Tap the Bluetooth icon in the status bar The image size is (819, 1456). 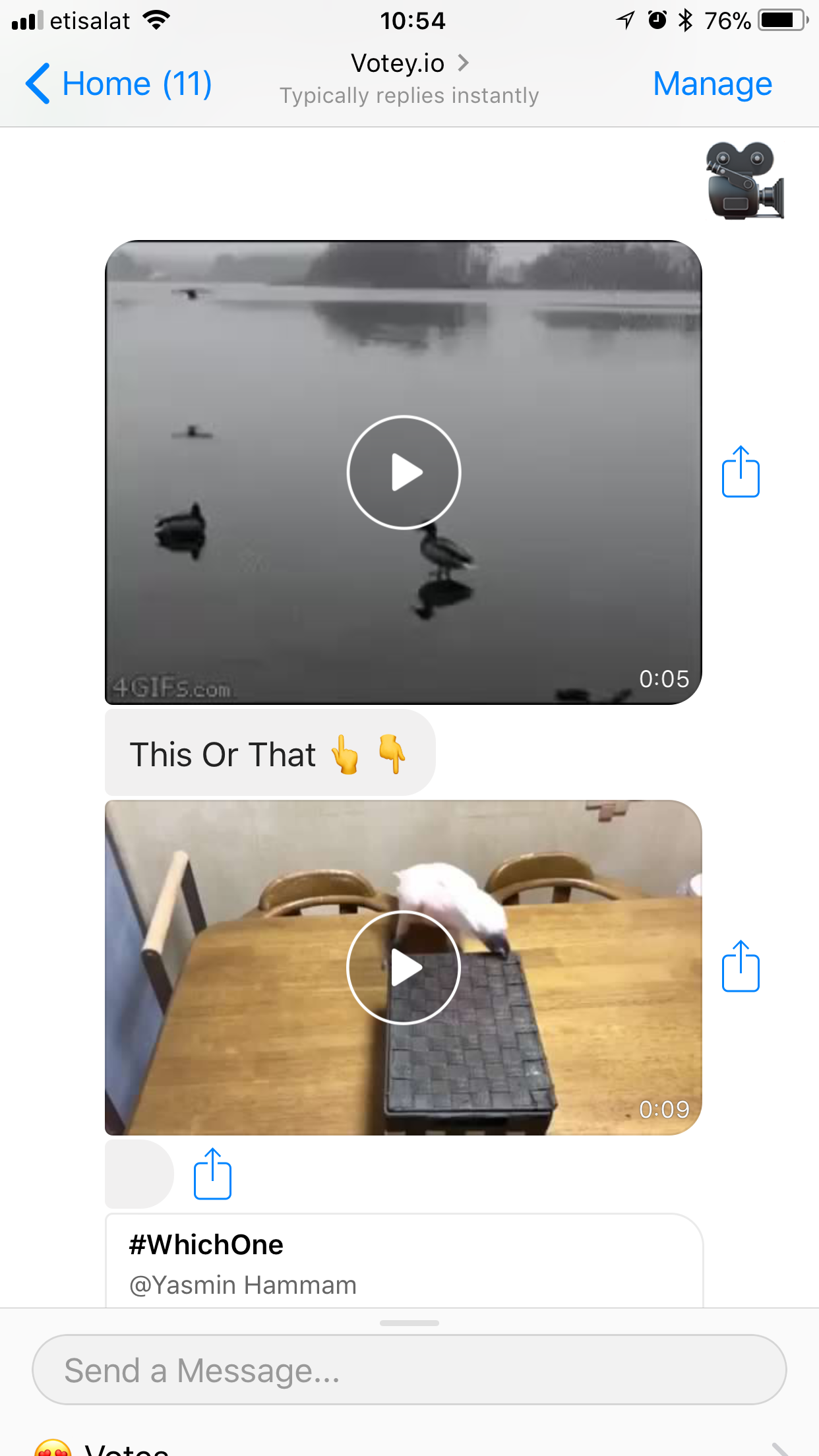[686, 20]
